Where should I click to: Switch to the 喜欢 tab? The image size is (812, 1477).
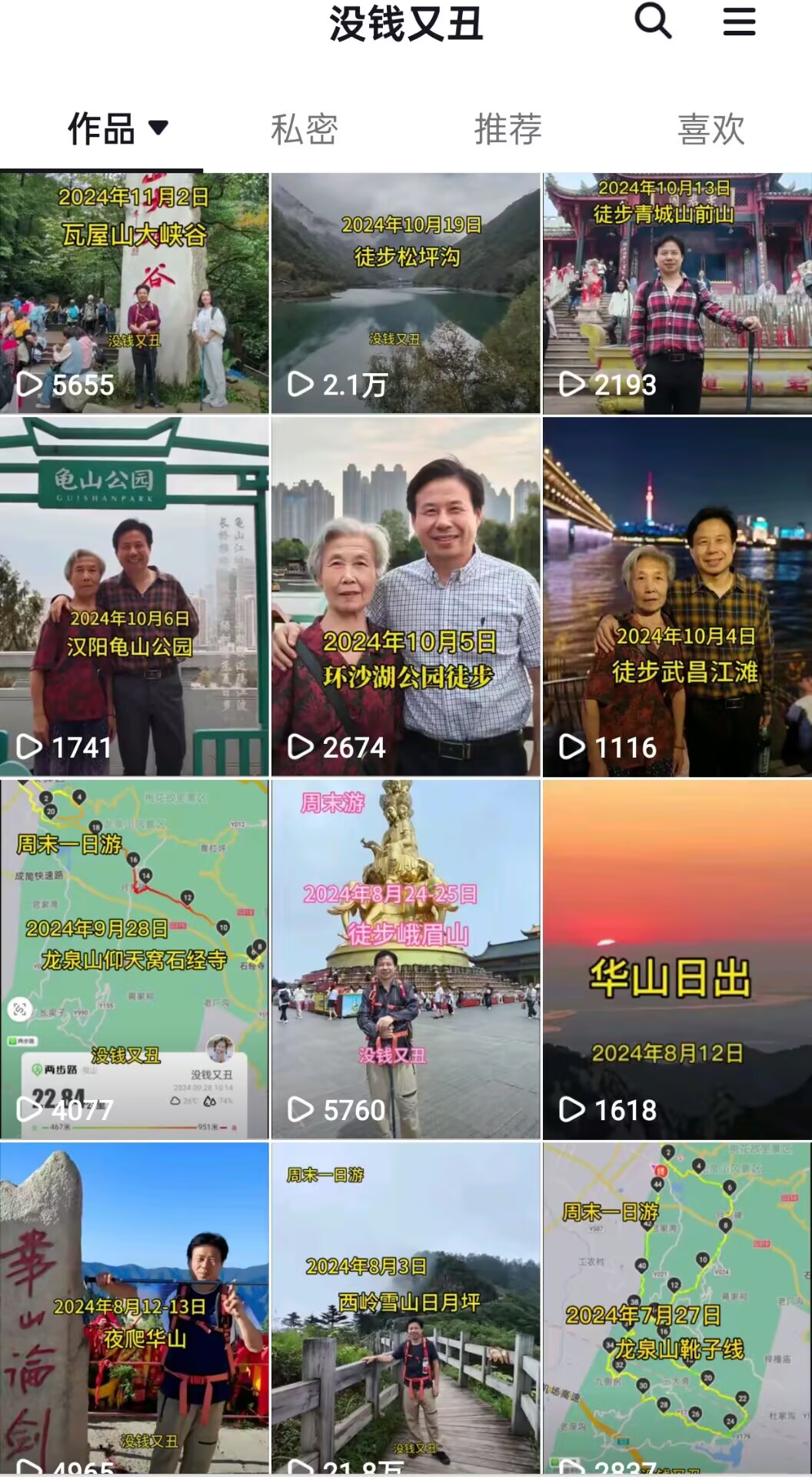(x=710, y=129)
